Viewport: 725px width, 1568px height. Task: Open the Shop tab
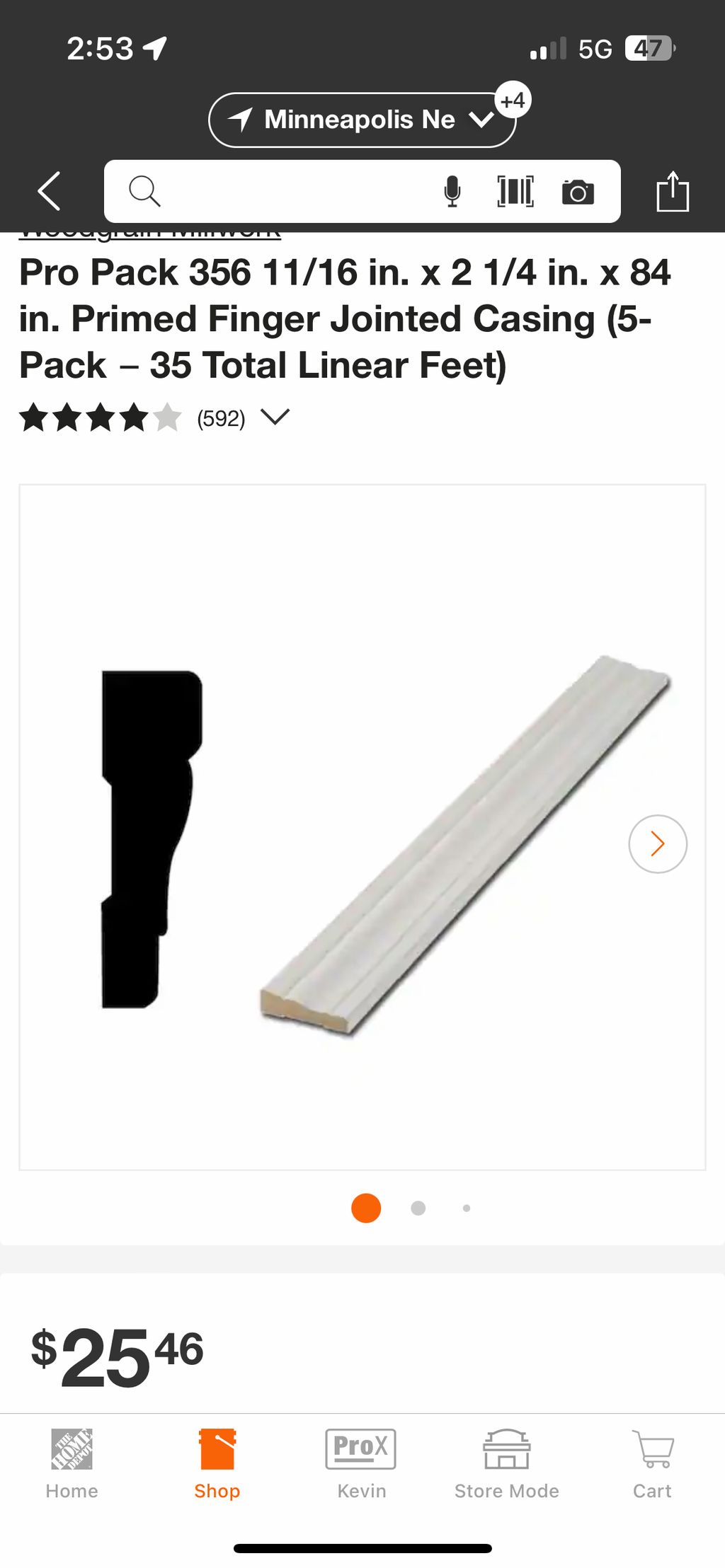click(217, 1463)
